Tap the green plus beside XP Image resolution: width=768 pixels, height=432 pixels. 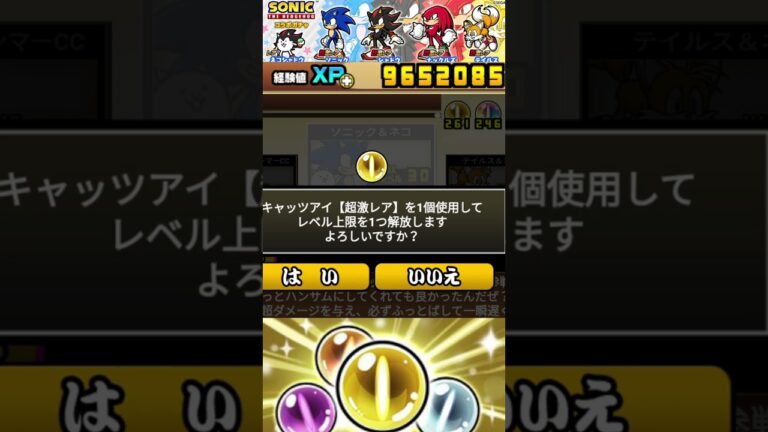click(x=346, y=82)
